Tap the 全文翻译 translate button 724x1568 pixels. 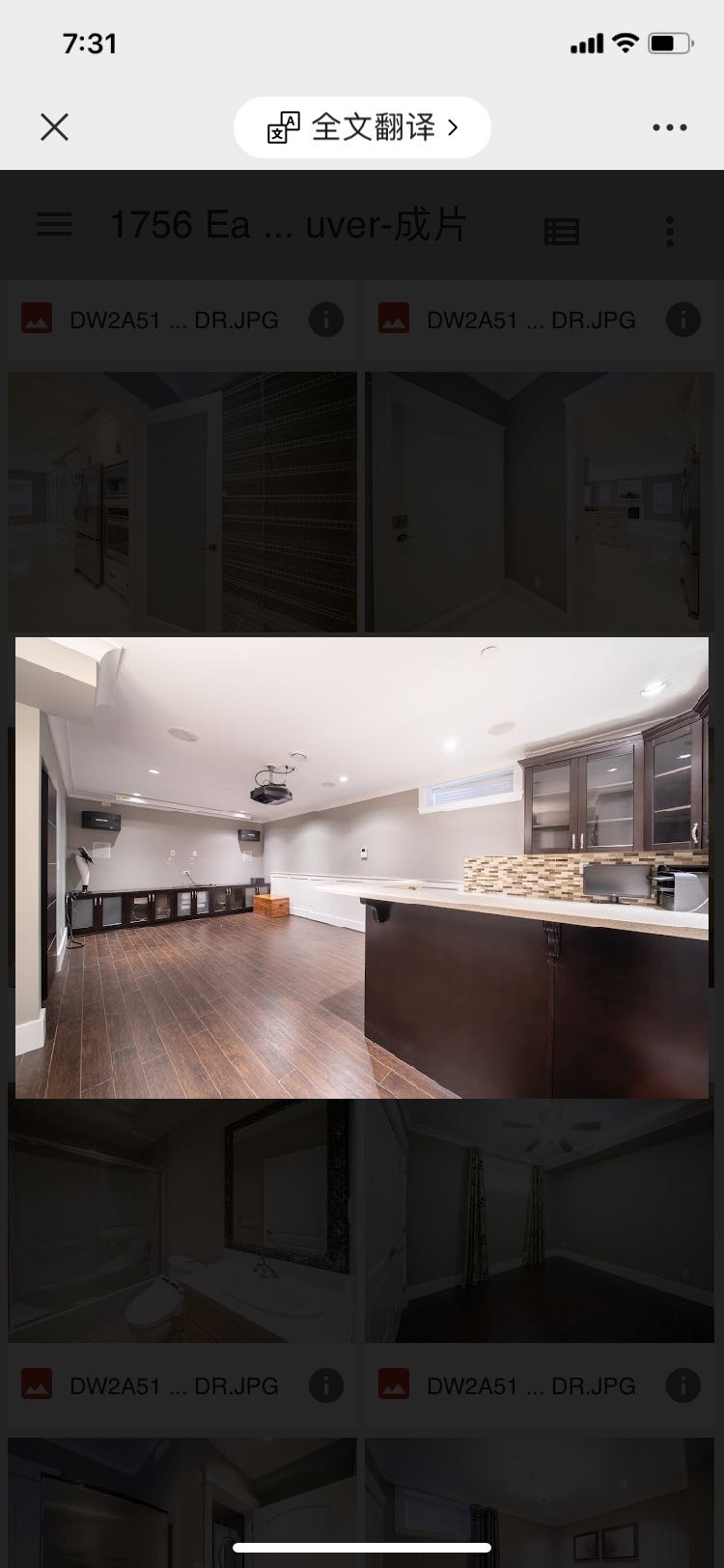[362, 127]
